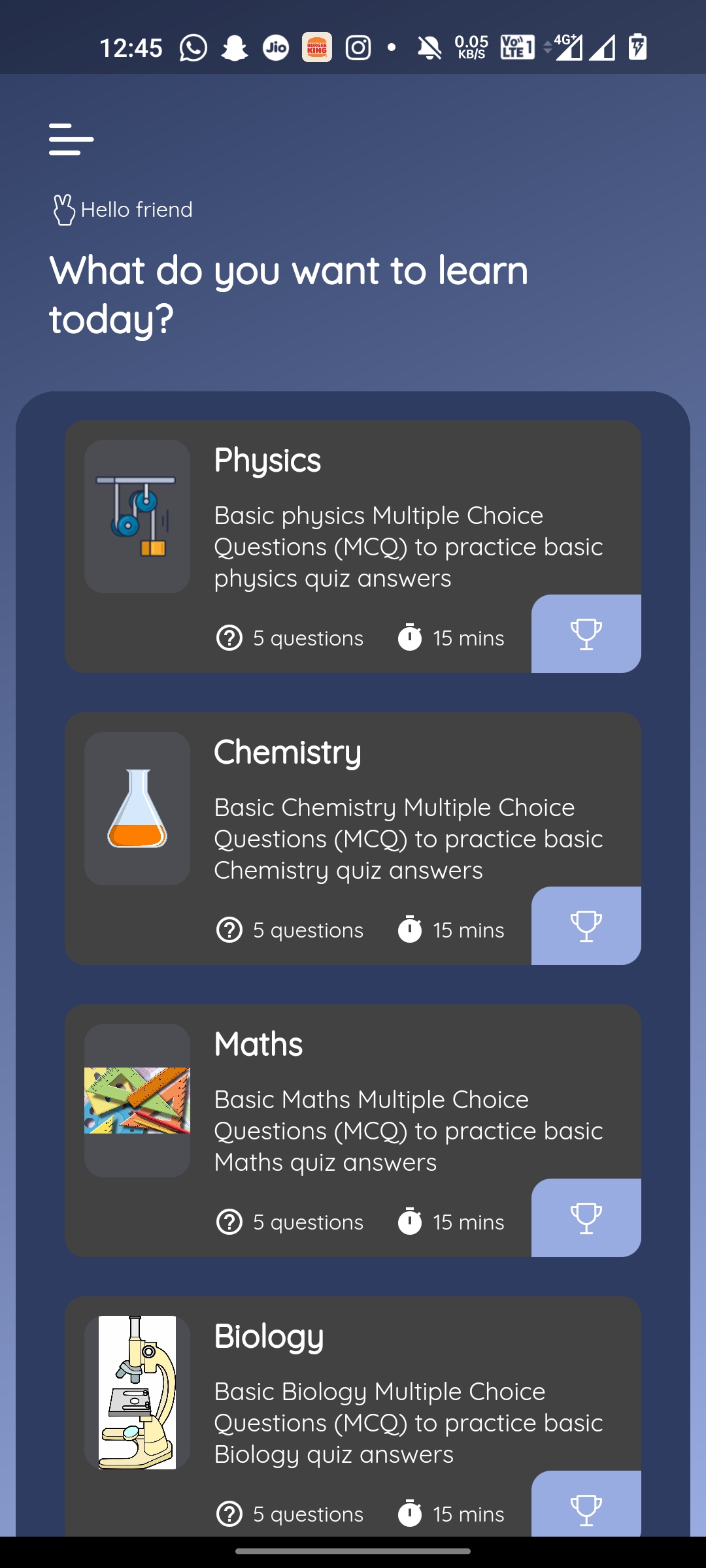
Task: Click the timer icon next to Chemistry 15 mins
Action: pyautogui.click(x=409, y=929)
